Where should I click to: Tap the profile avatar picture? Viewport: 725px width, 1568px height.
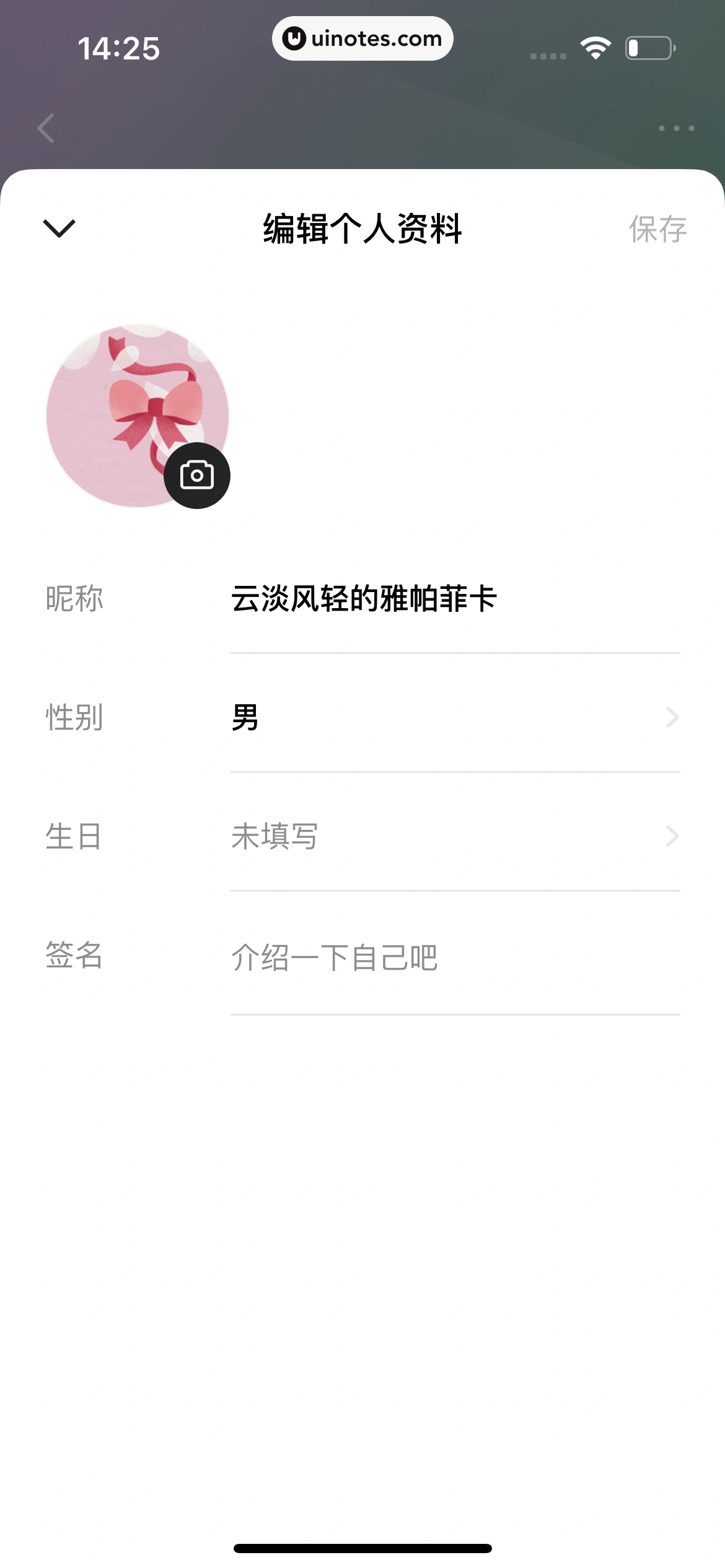pos(138,416)
